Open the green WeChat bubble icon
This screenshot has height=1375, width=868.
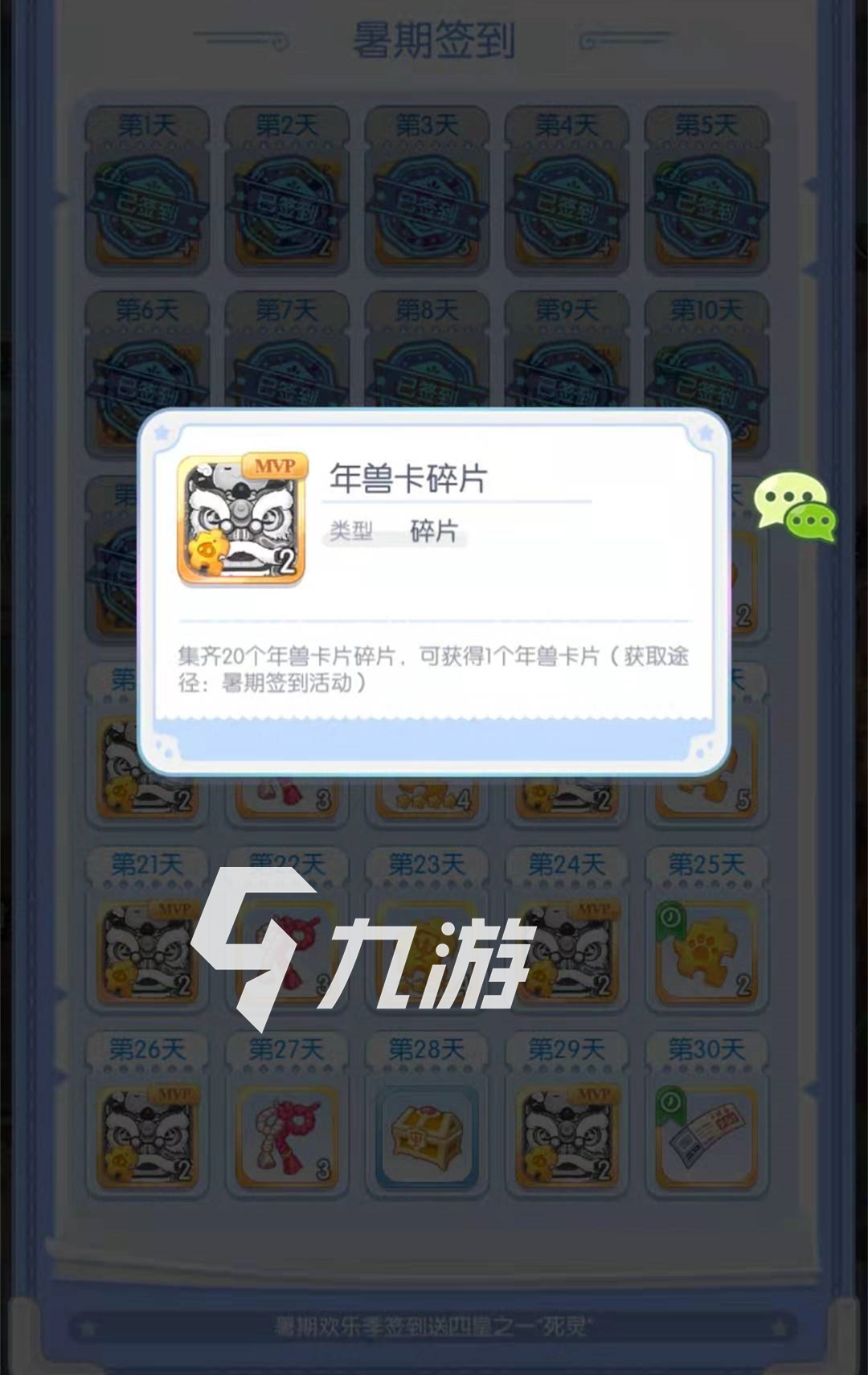(x=795, y=507)
